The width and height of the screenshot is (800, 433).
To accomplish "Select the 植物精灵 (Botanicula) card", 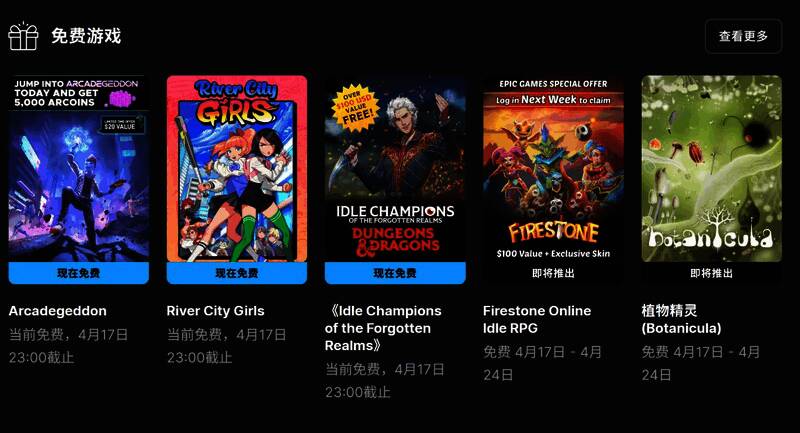I will [x=711, y=170].
